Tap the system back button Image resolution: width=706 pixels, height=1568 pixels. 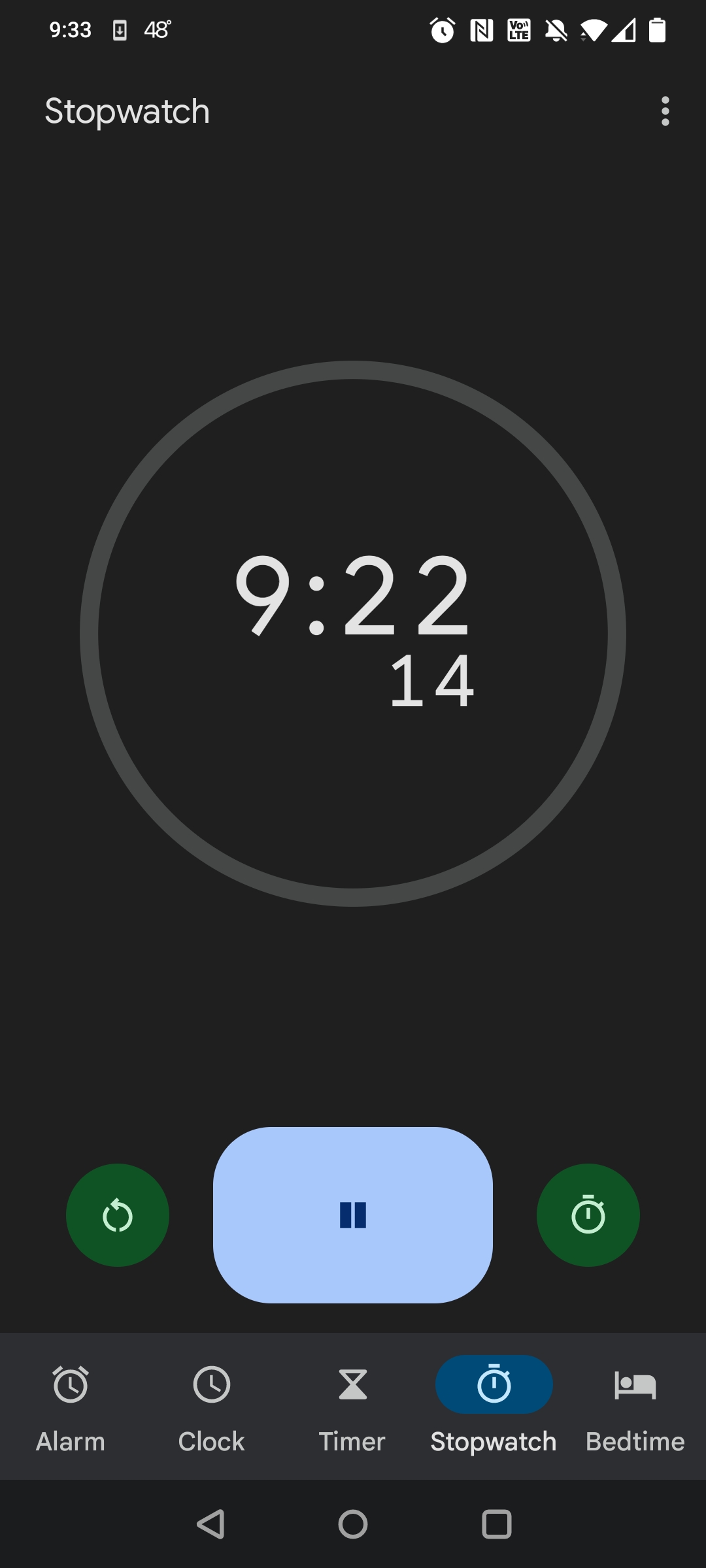[211, 1524]
